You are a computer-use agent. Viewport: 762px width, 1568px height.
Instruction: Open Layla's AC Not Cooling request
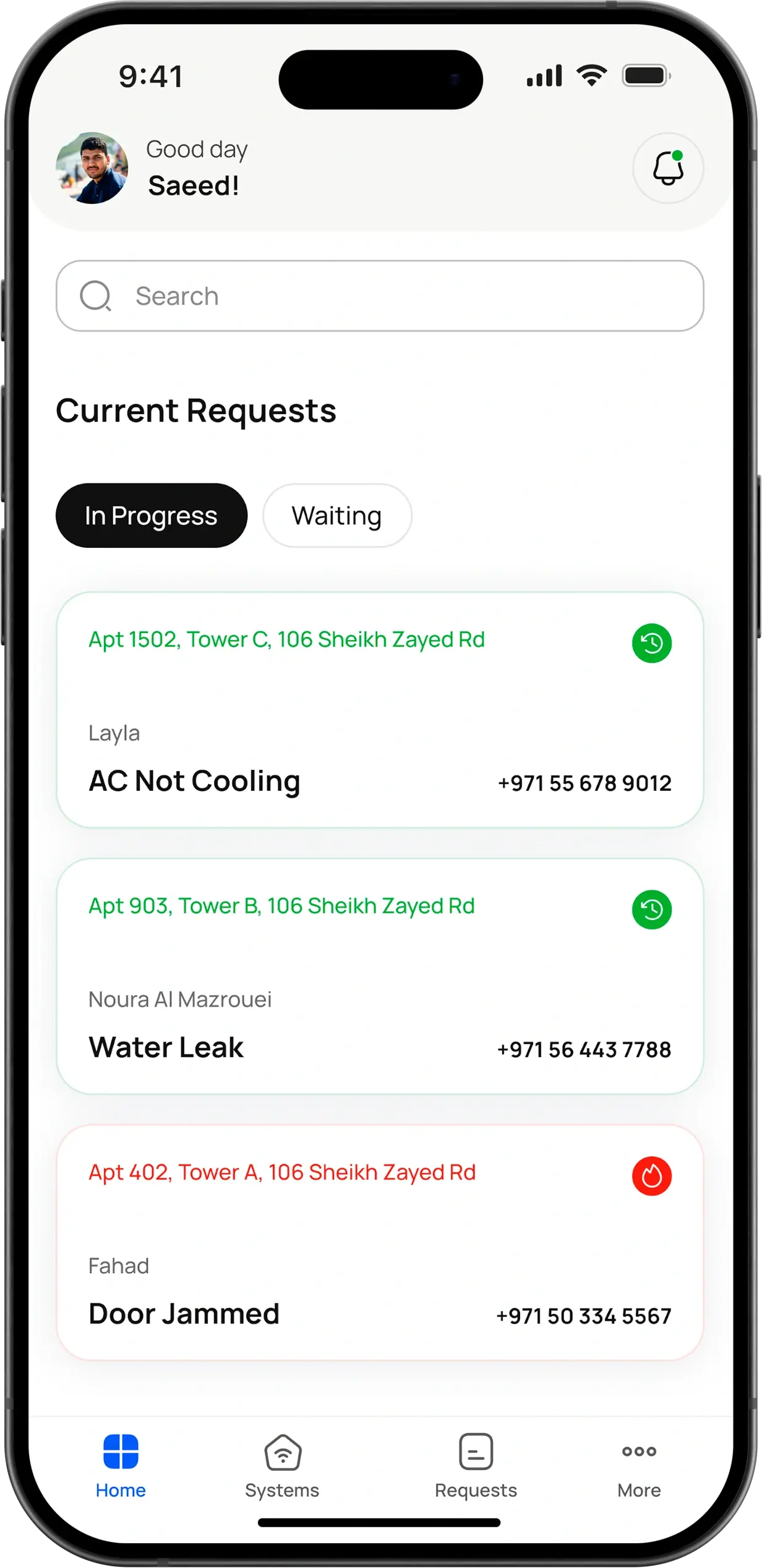point(380,710)
